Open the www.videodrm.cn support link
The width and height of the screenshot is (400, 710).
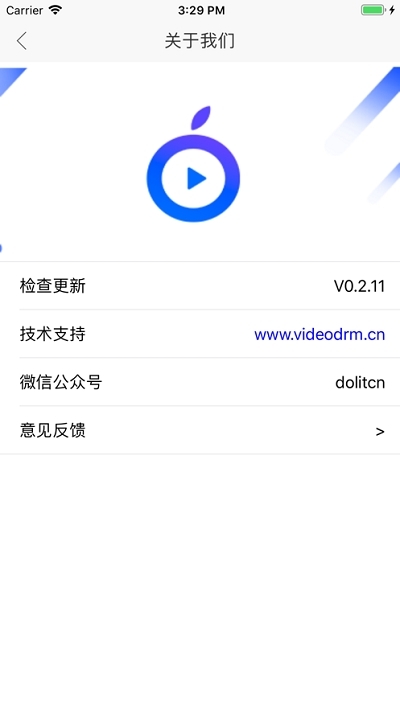pyautogui.click(x=319, y=335)
